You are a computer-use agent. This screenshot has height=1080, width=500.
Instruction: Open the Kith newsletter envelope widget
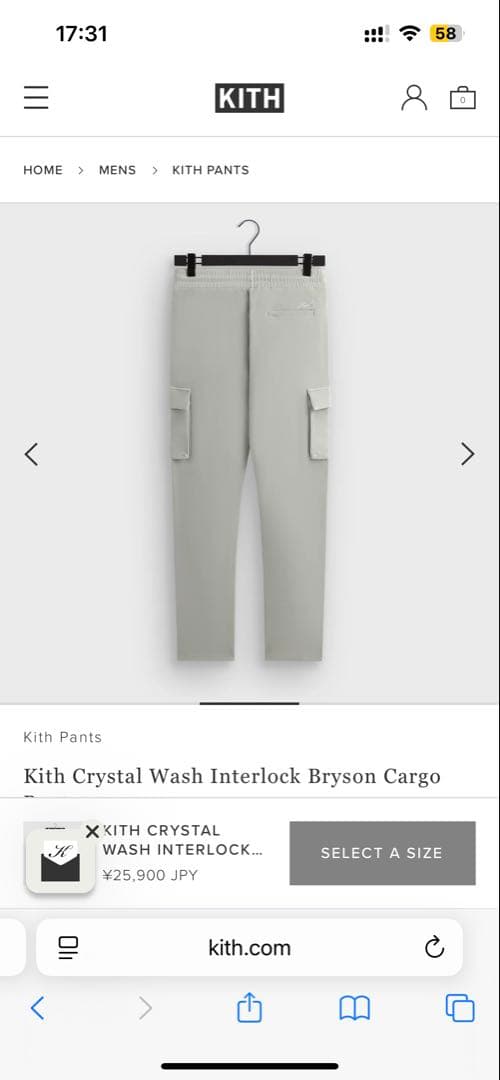60,862
